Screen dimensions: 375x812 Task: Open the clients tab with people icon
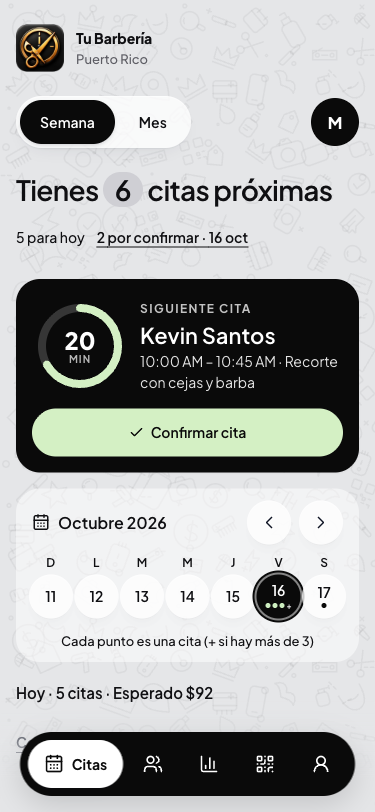153,764
